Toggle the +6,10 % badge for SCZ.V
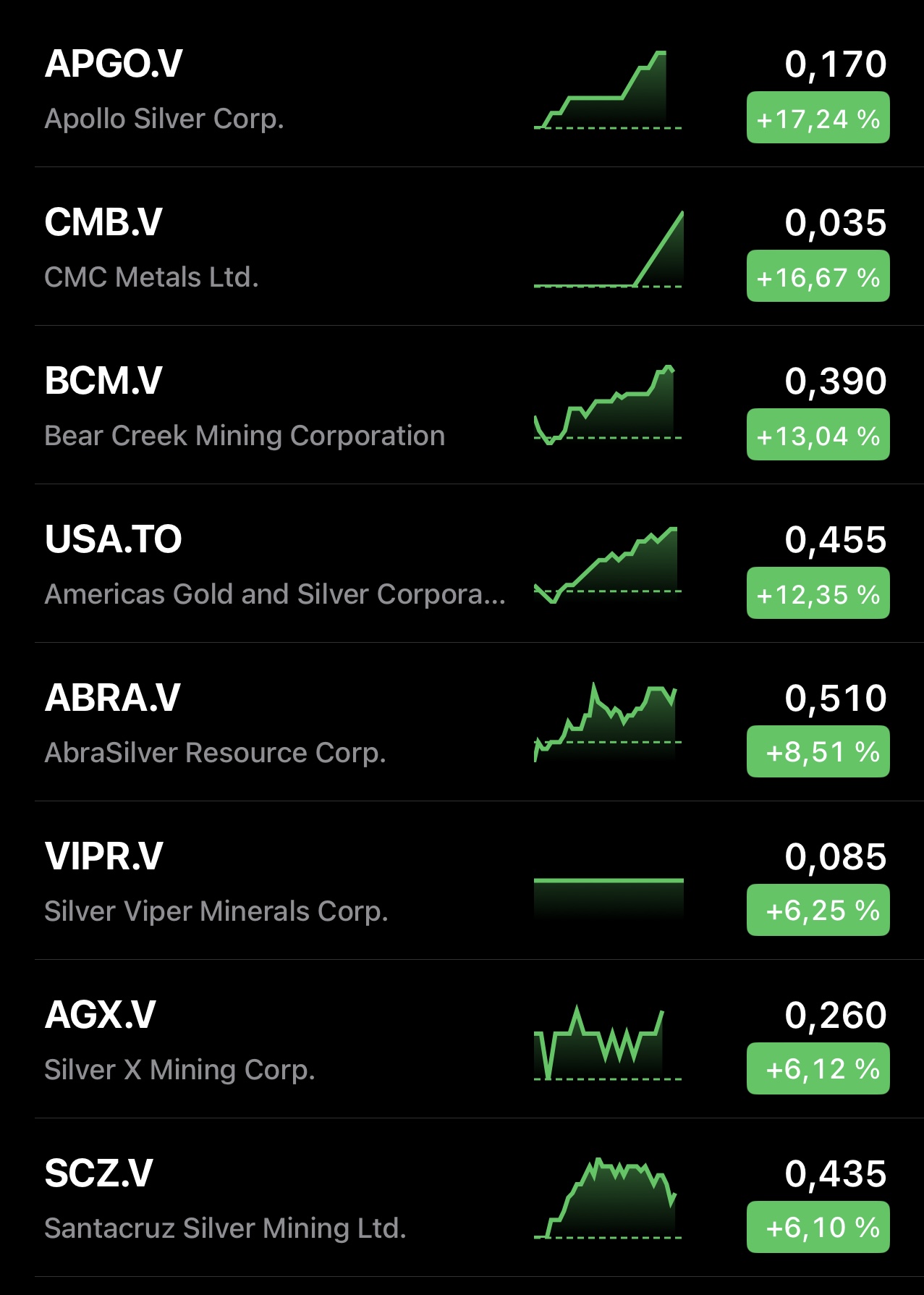The width and height of the screenshot is (924, 1295). (818, 1228)
